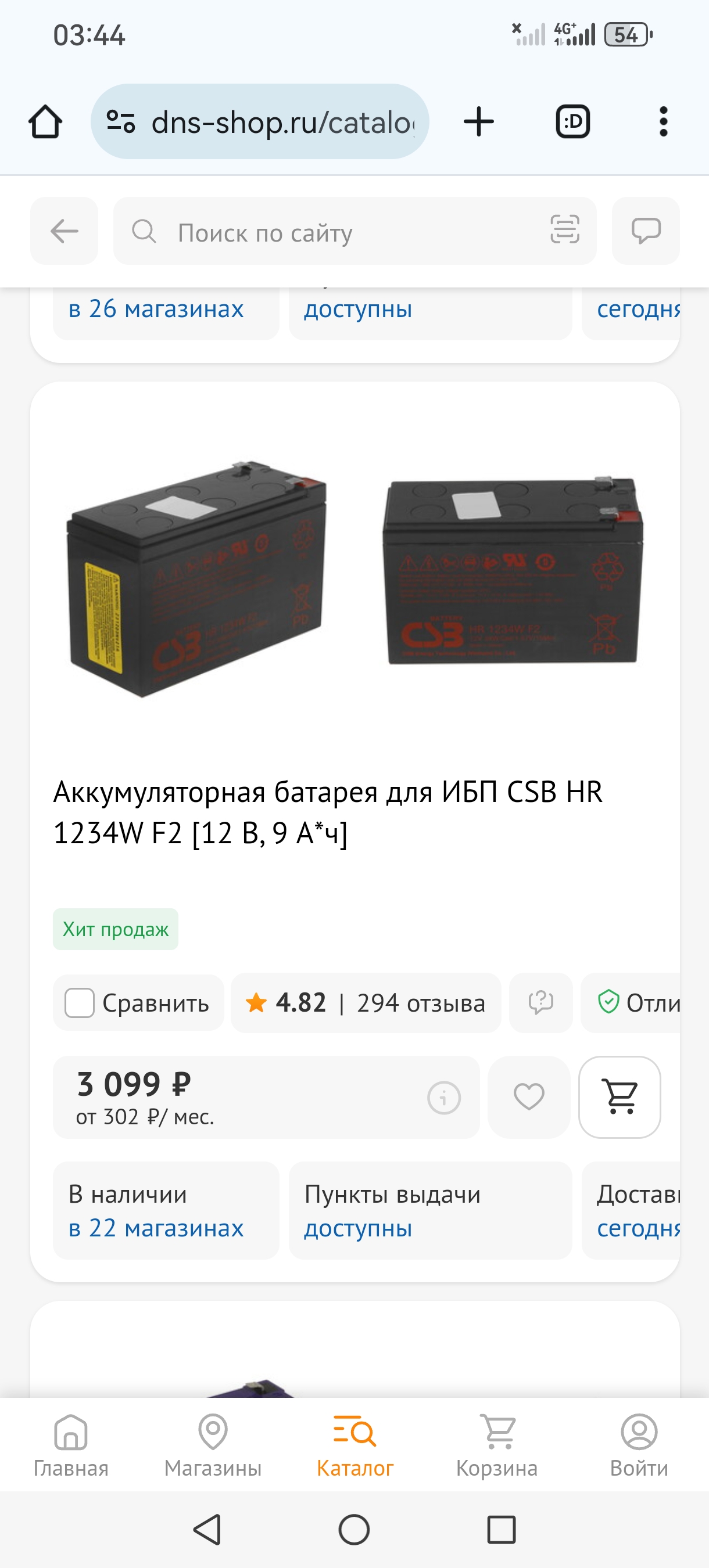Add the CSB battery to cart
The image size is (709, 1568).
[x=620, y=1098]
